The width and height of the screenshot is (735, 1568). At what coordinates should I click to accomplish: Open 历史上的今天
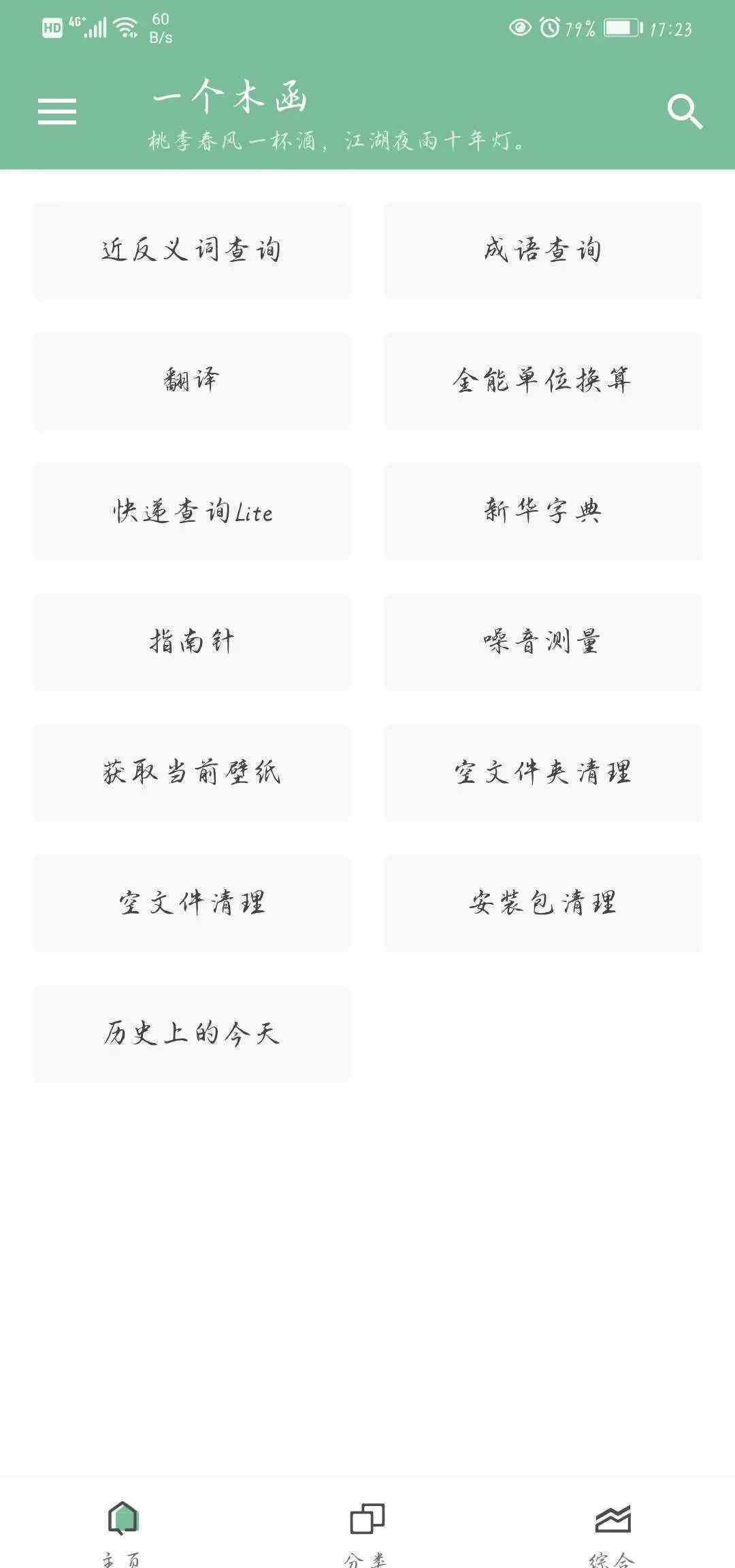pos(191,1034)
